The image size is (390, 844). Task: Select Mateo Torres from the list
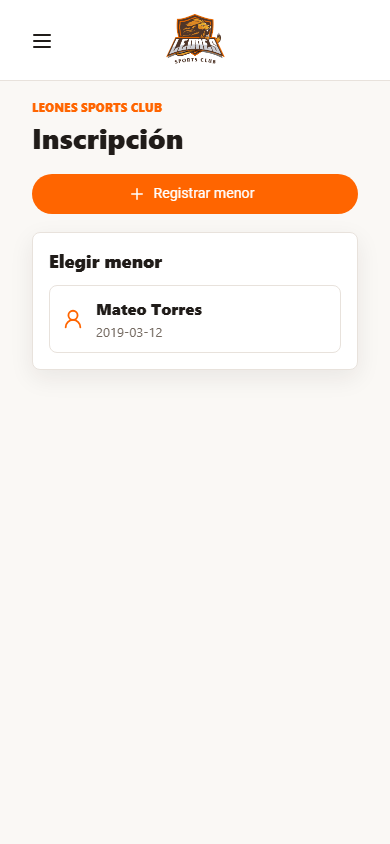point(195,319)
